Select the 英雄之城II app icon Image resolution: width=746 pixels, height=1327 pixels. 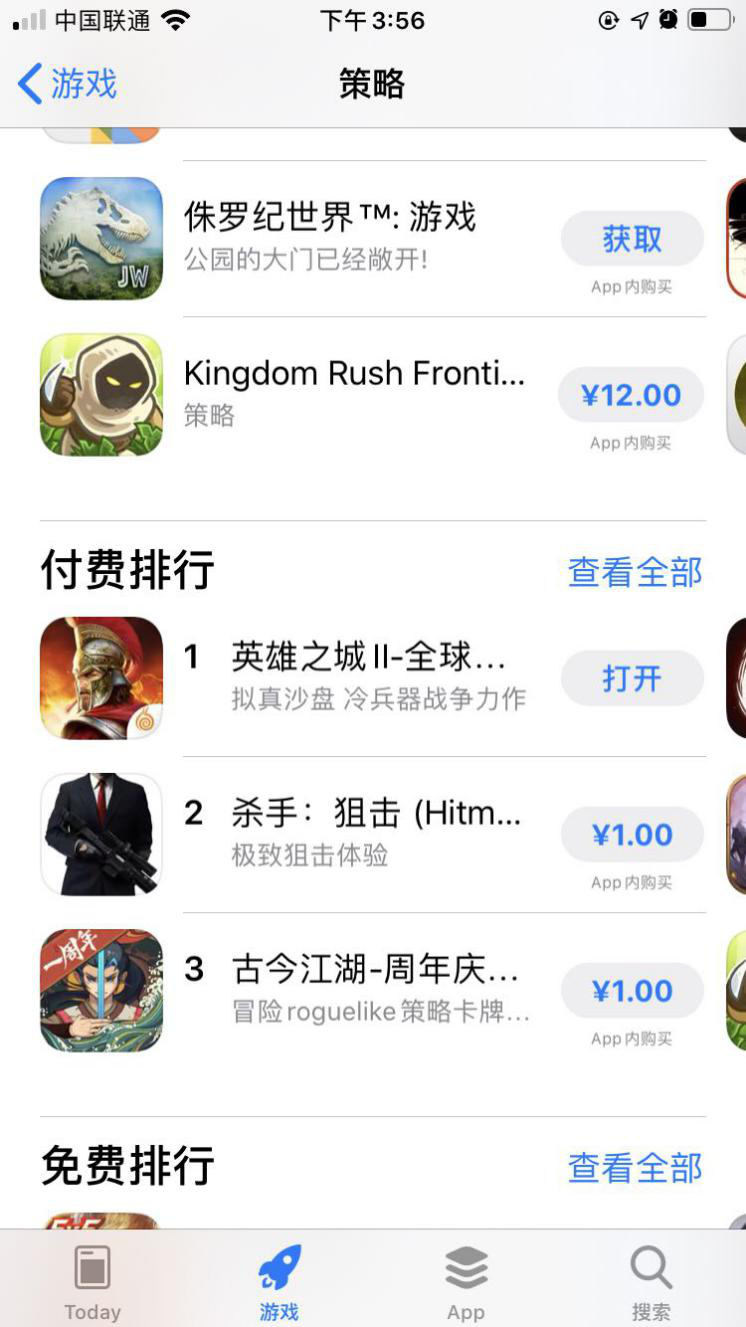tap(100, 677)
